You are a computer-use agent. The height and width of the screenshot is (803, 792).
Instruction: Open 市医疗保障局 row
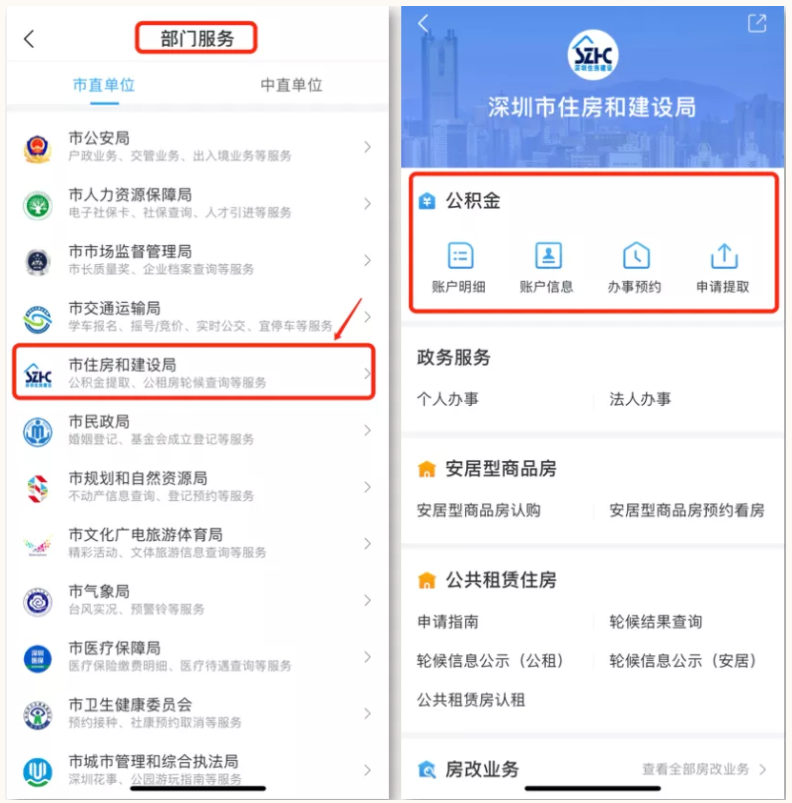tap(196, 657)
